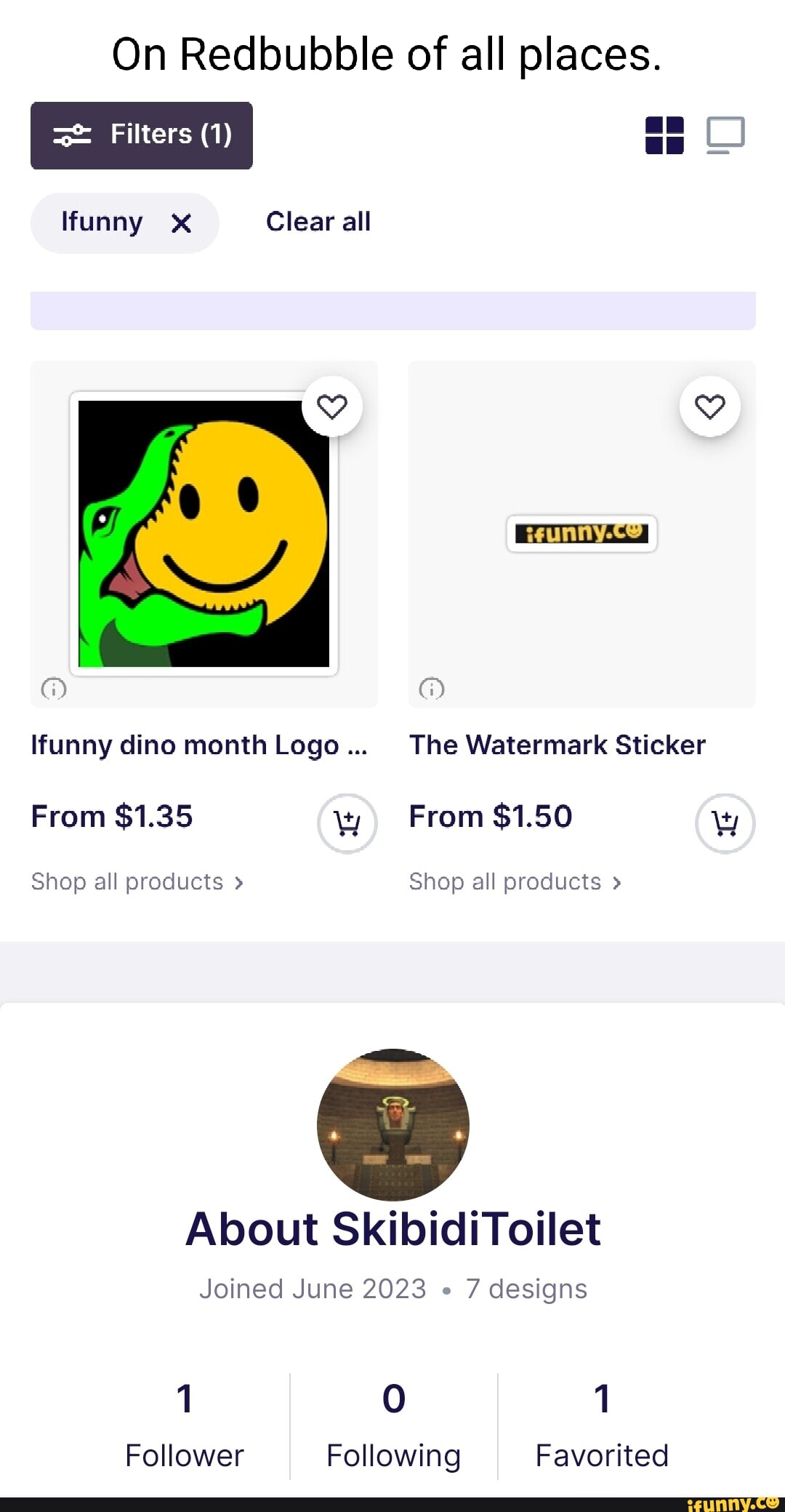Open Filters to expand filter options
Viewport: 785px width, 1512px height.
[x=141, y=135]
